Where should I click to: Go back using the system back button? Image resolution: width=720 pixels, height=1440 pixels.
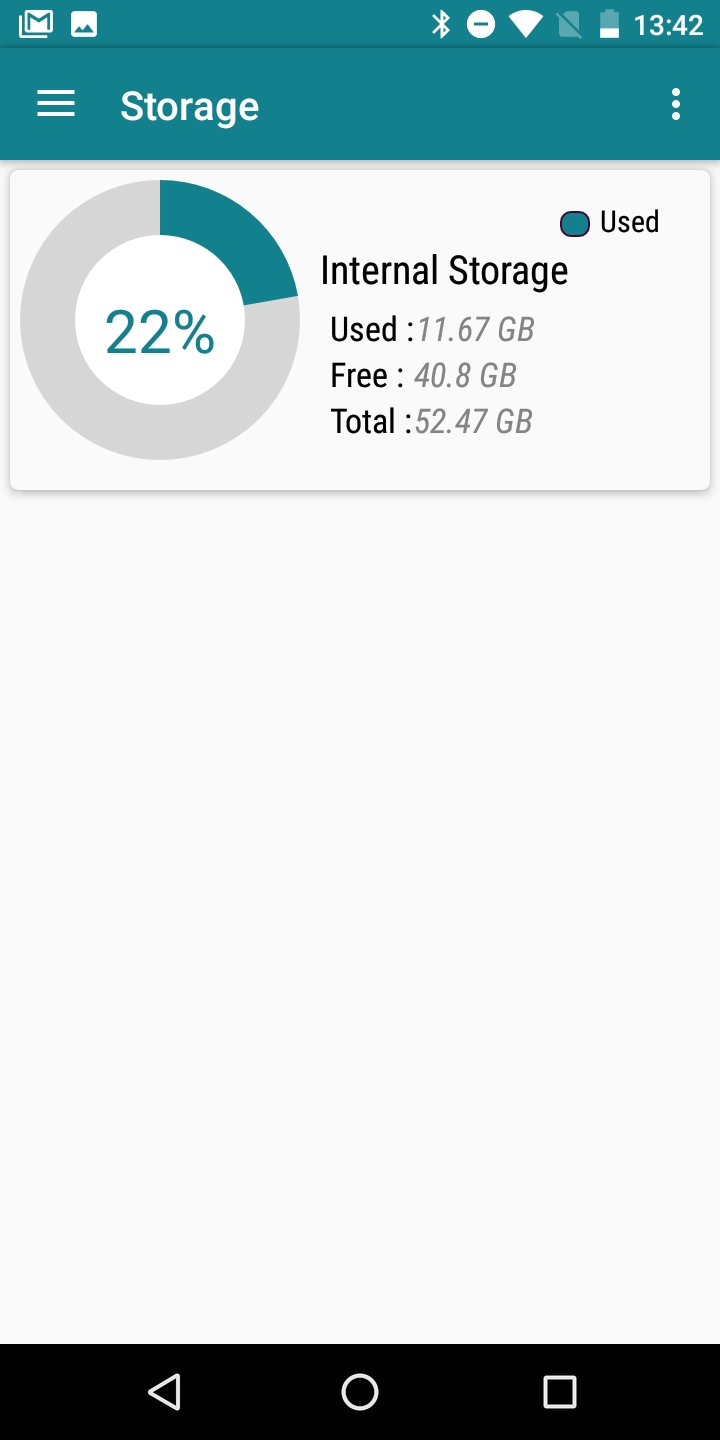(164, 1391)
